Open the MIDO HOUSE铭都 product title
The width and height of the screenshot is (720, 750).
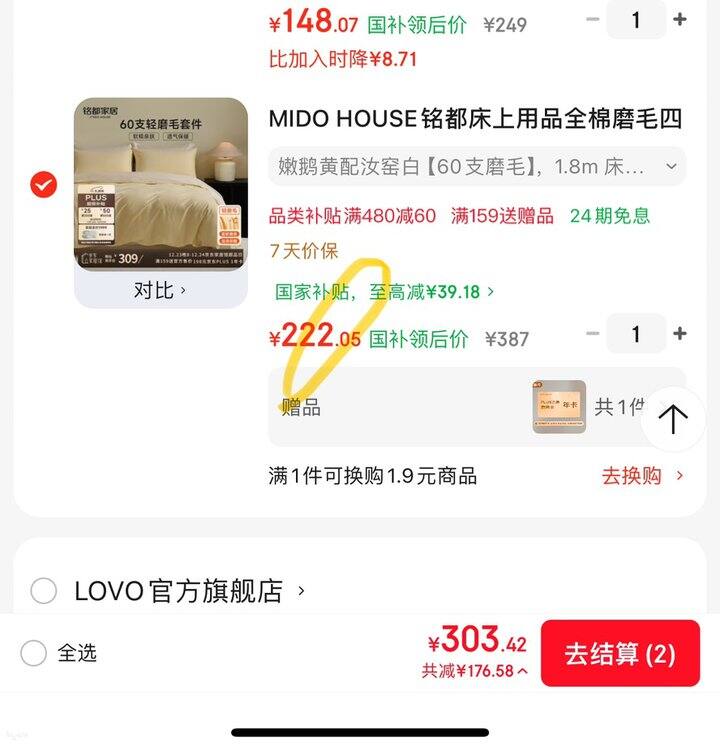pos(475,119)
